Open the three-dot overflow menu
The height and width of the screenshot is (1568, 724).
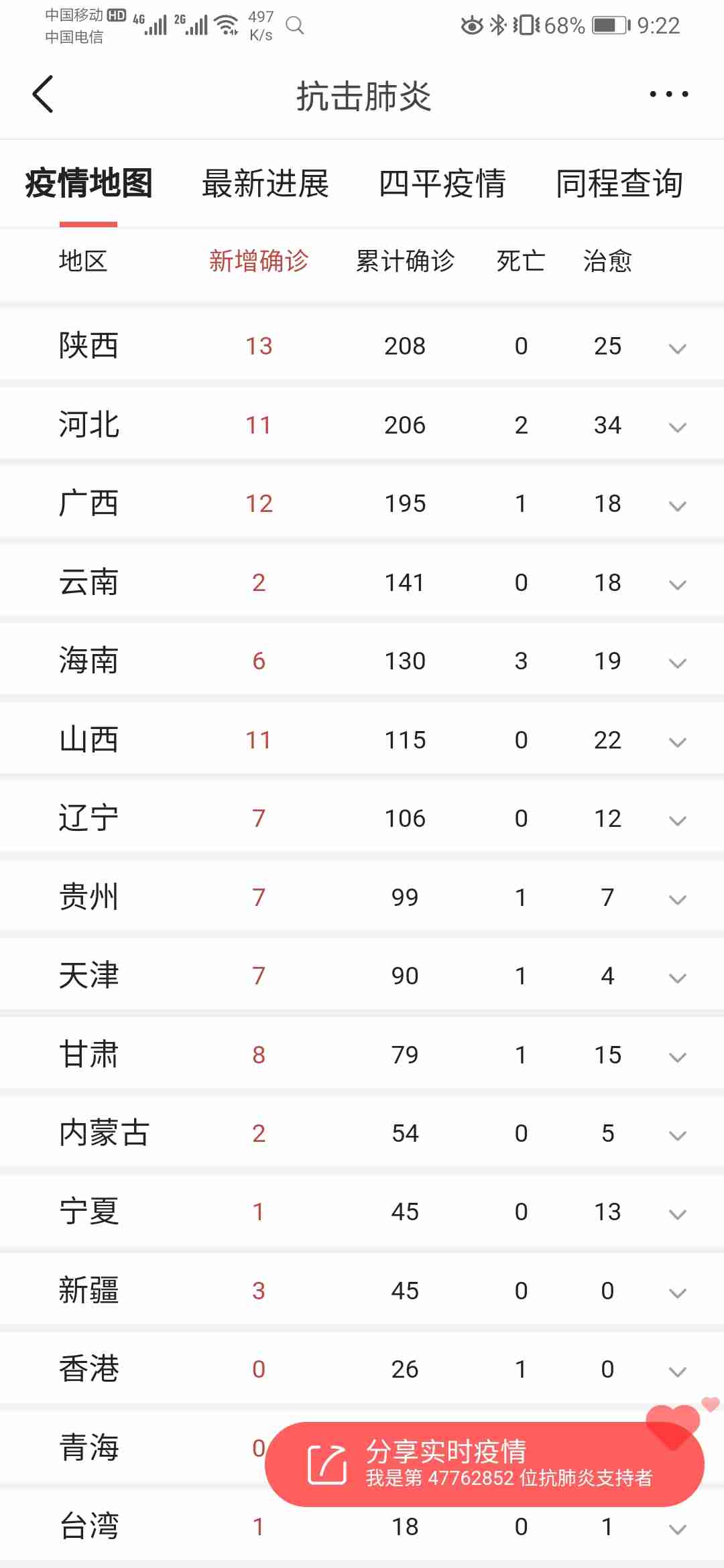[668, 94]
